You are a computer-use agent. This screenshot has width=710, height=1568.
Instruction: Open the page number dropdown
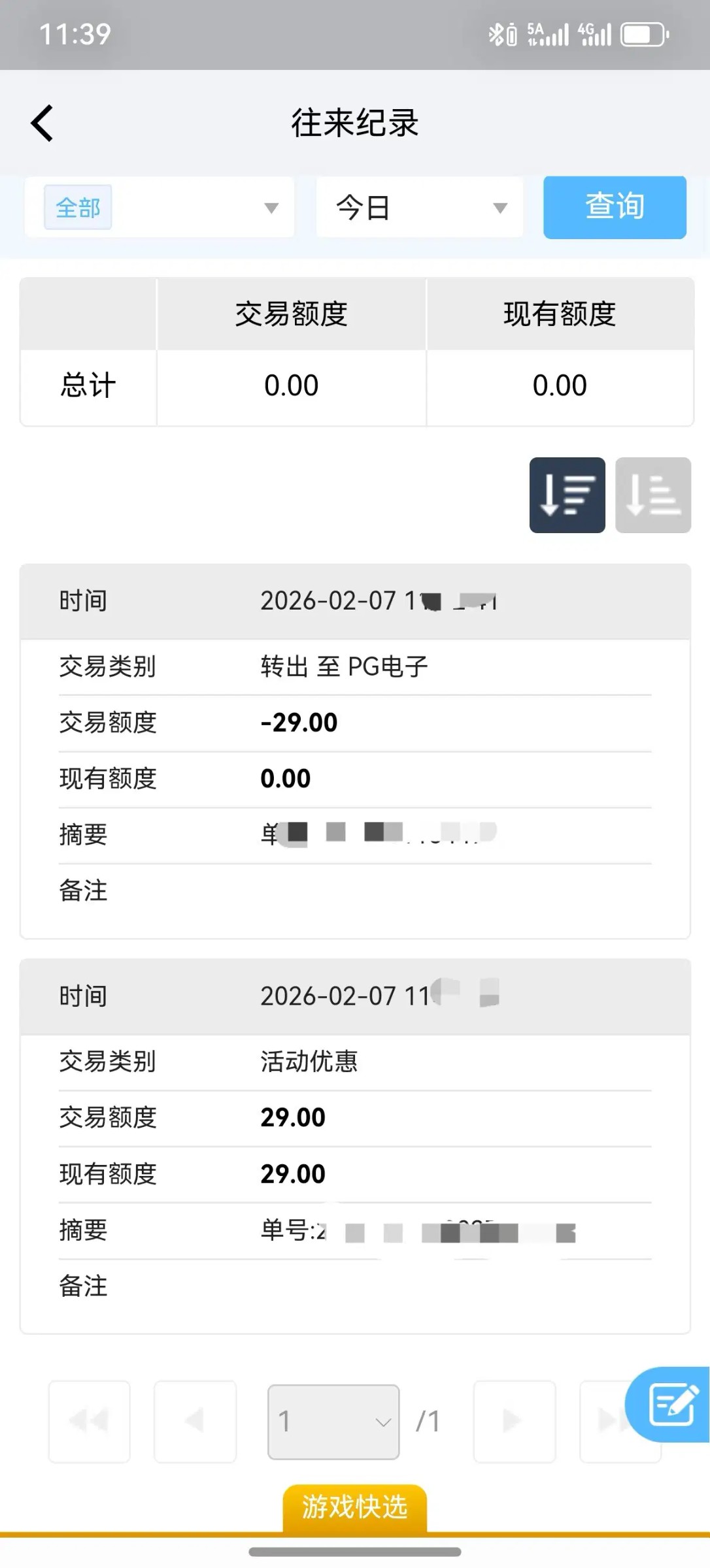coord(333,1422)
